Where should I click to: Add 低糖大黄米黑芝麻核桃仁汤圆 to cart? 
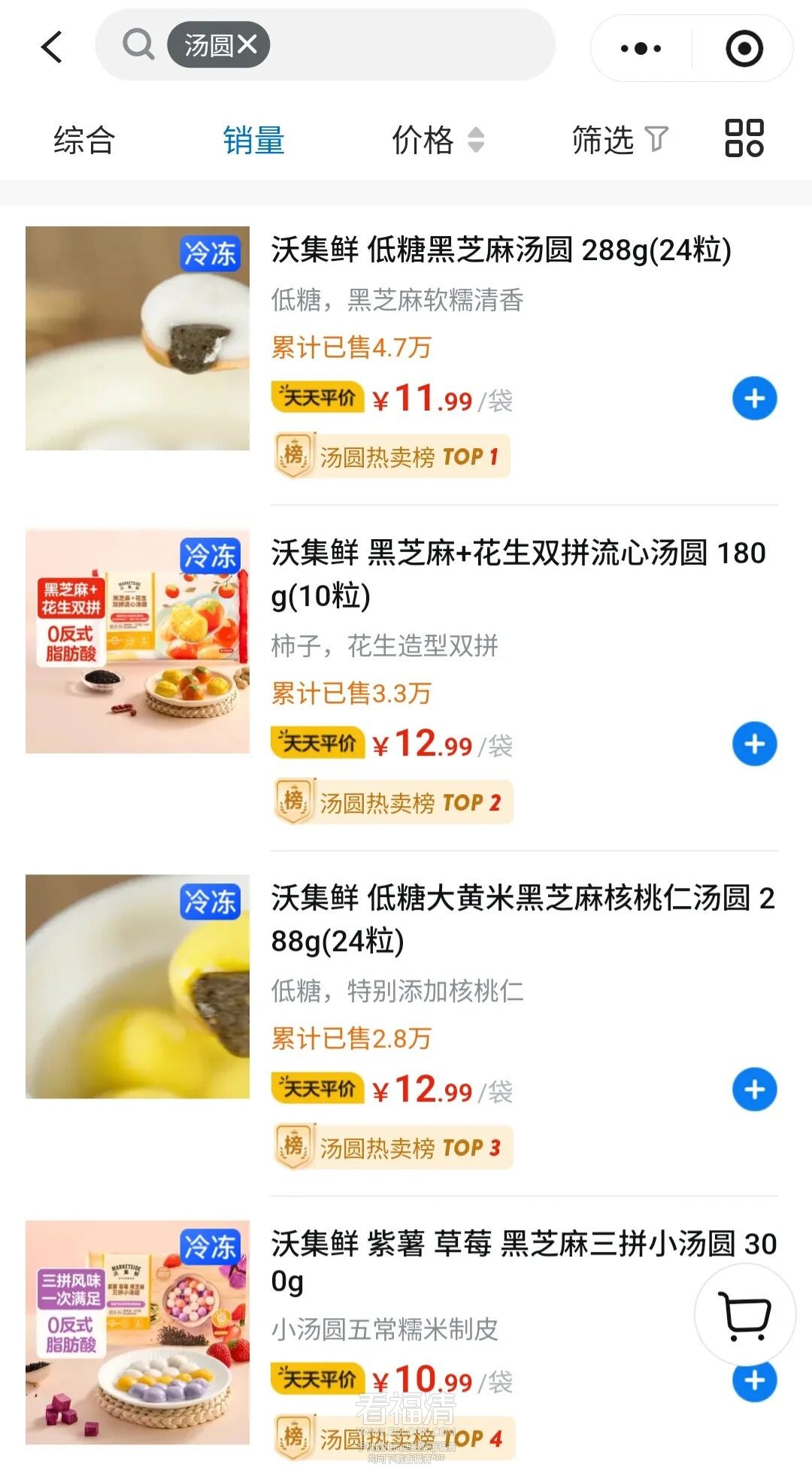pyautogui.click(x=754, y=1090)
